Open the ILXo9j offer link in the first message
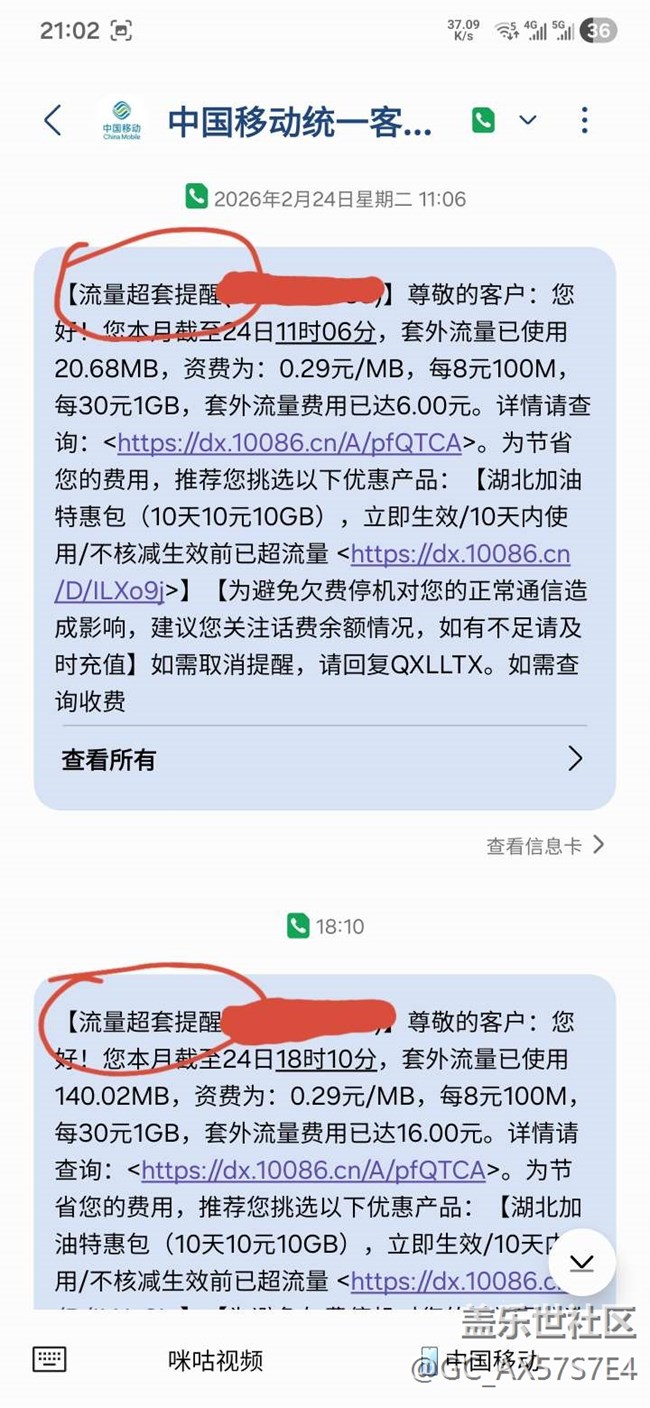650x1408 pixels. click(x=458, y=553)
